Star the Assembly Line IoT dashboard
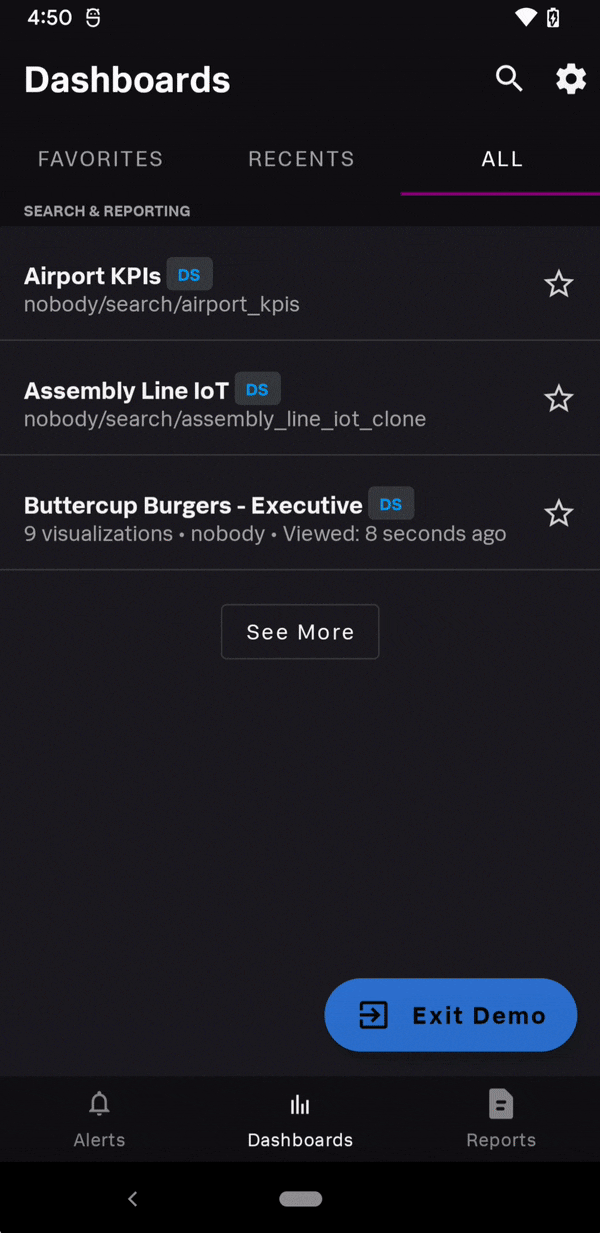600x1233 pixels. tap(558, 399)
